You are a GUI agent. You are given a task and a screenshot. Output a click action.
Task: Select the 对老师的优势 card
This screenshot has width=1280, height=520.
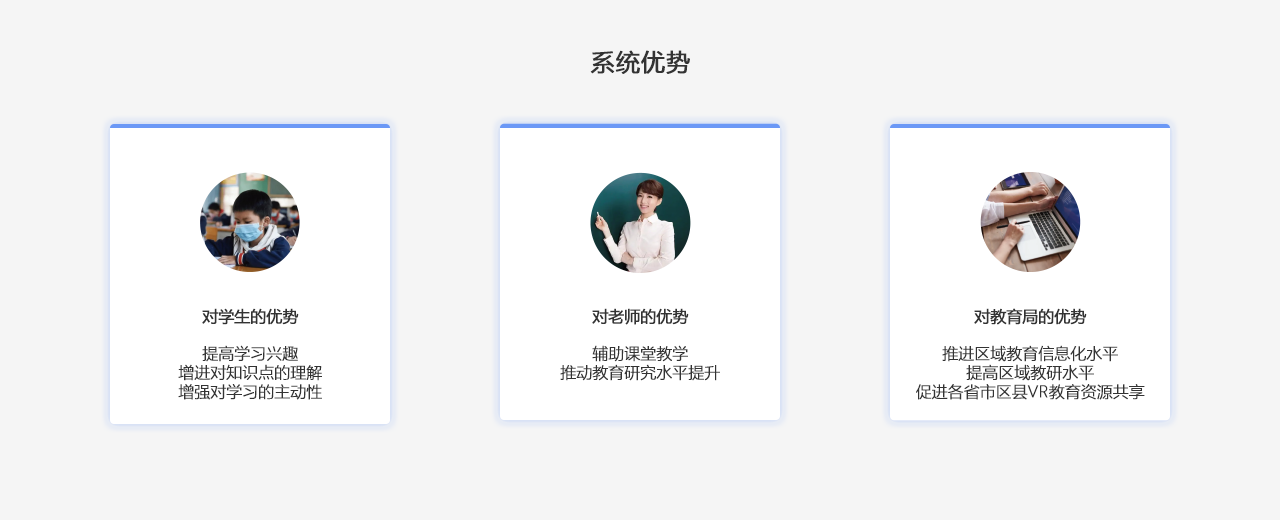640,272
